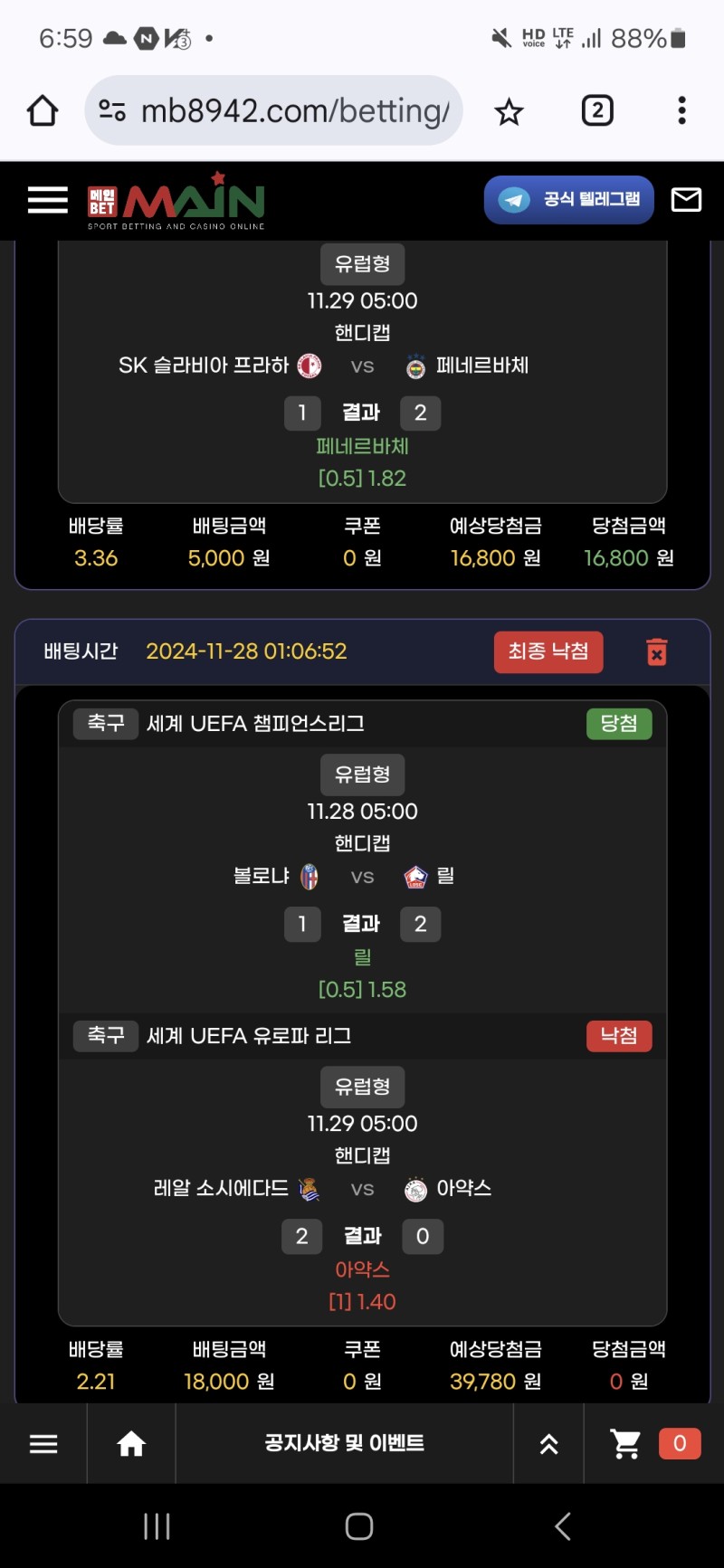Go back with the system back button
Screen dimensions: 724x1568
[563, 1526]
